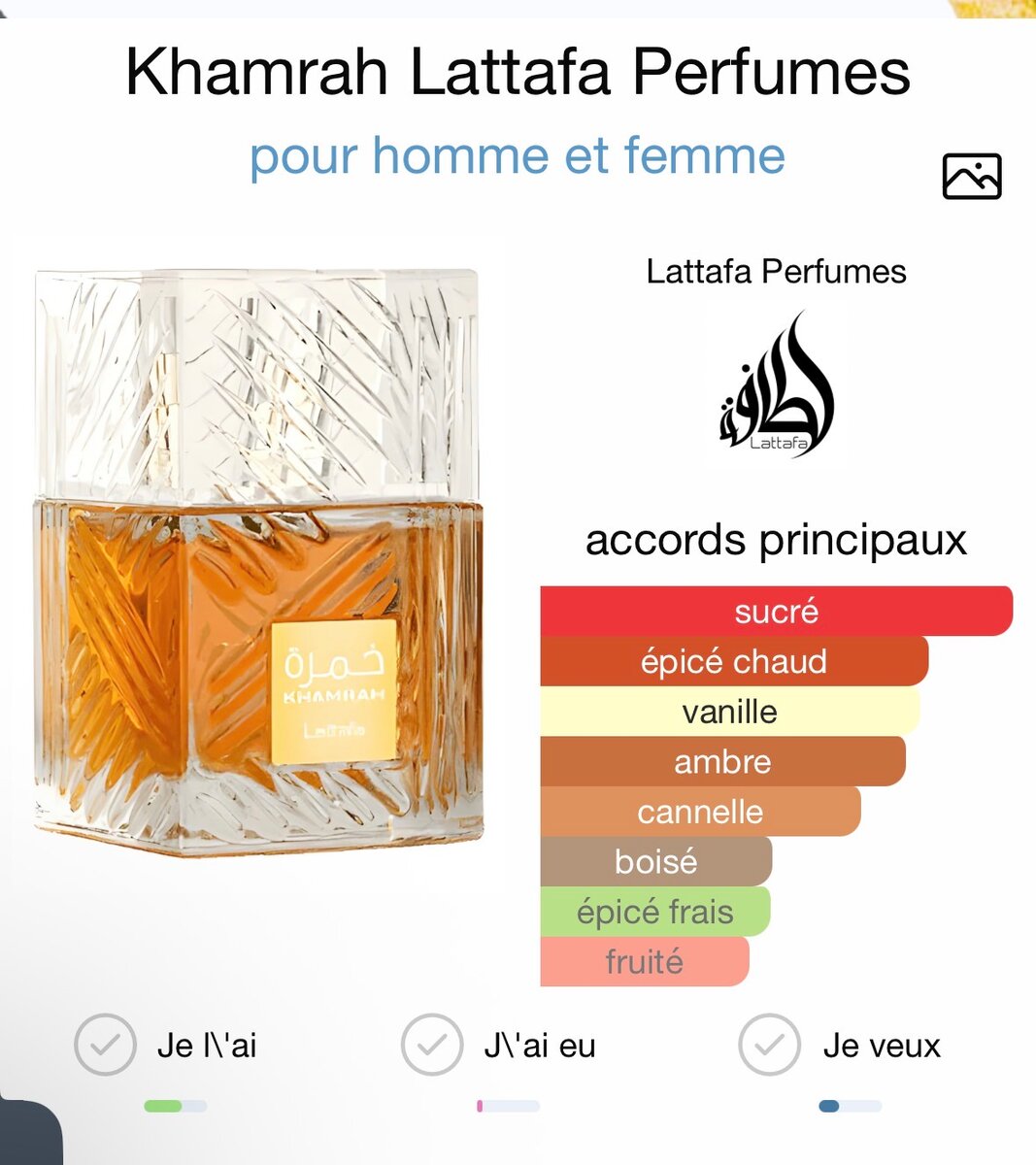Open the photo gallery icon
This screenshot has width=1036, height=1165.
tap(971, 177)
